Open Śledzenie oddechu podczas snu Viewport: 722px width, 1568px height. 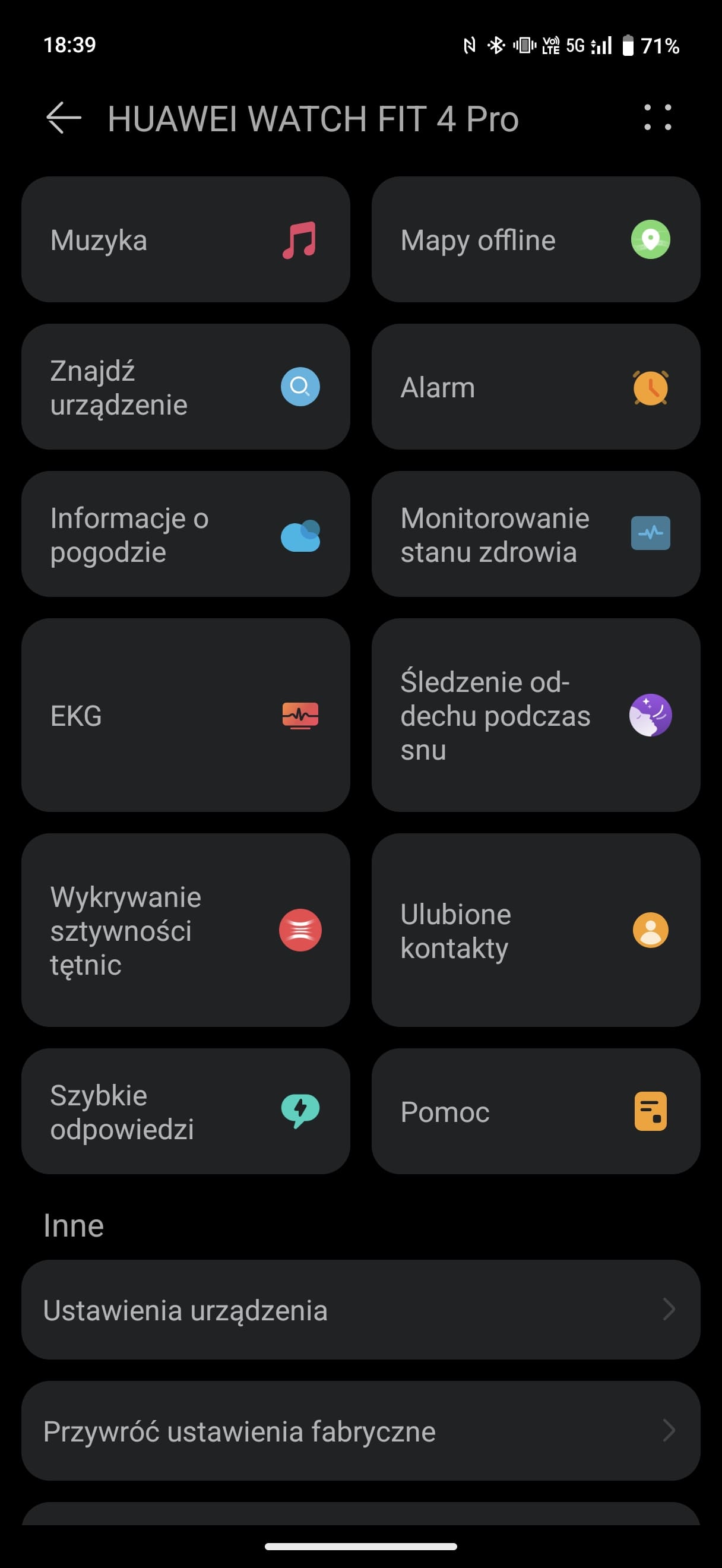pyautogui.click(x=536, y=715)
